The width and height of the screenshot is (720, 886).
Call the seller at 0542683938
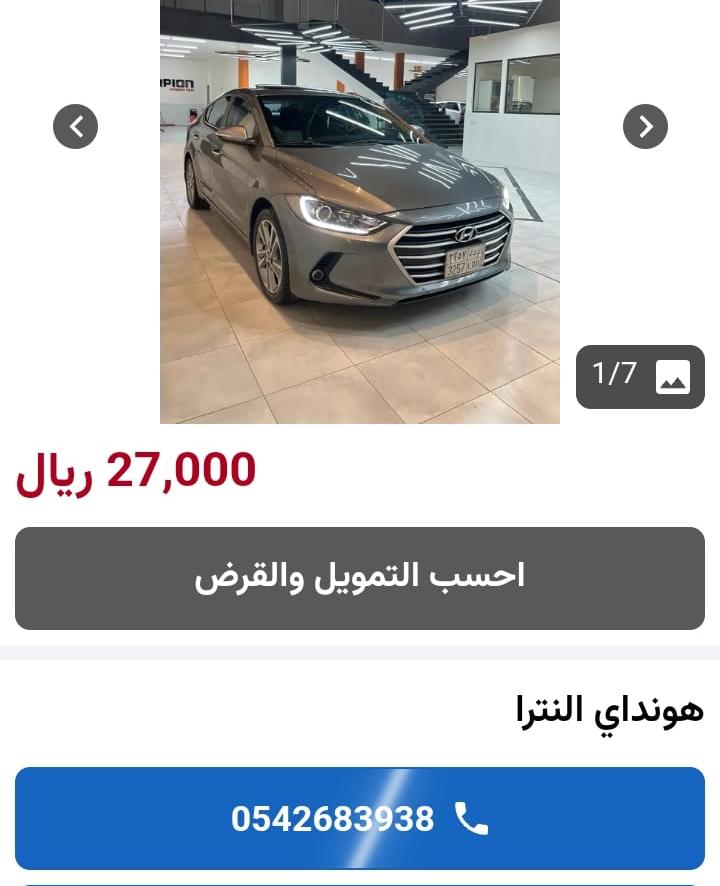(x=360, y=818)
